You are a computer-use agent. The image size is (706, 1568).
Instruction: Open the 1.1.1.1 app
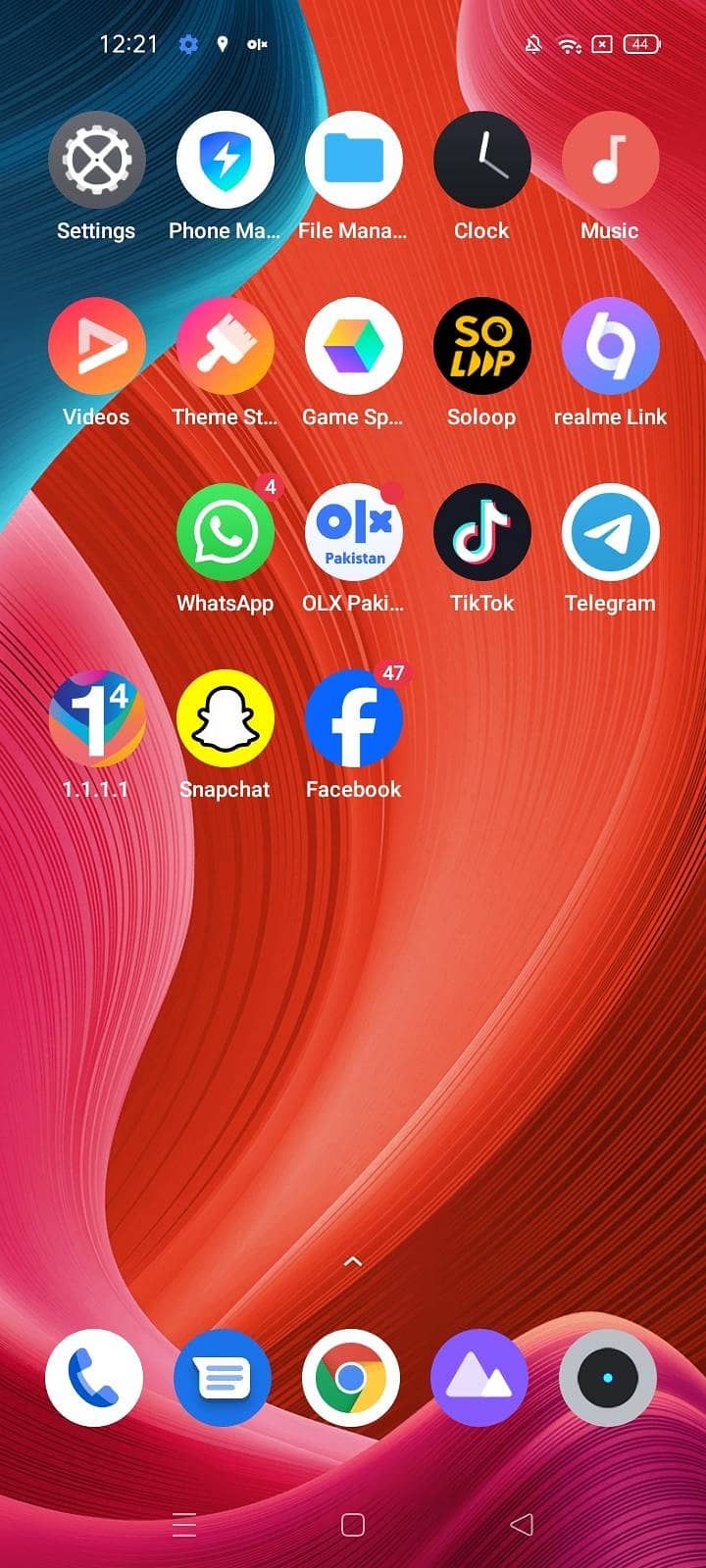pyautogui.click(x=96, y=718)
